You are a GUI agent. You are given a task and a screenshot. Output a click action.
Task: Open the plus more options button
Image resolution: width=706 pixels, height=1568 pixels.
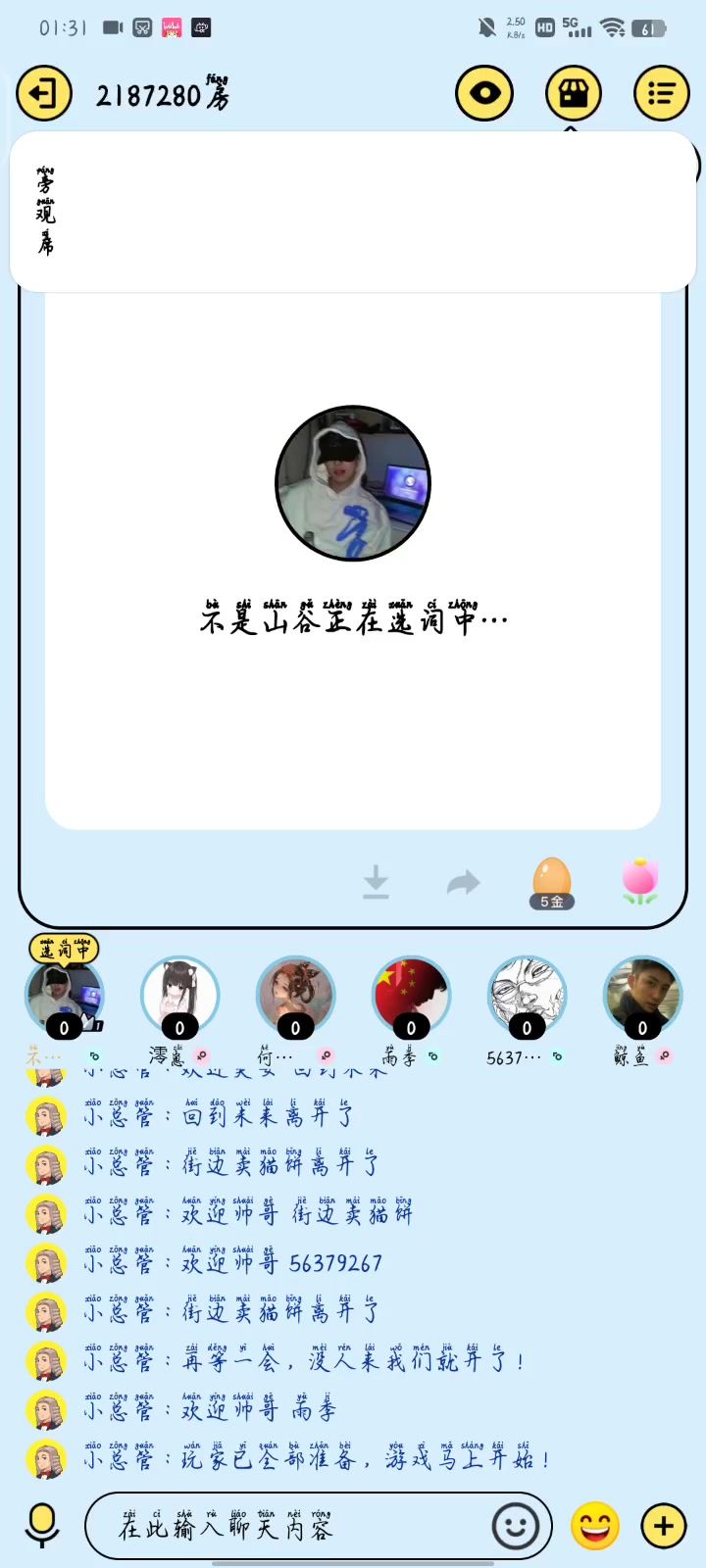664,1526
